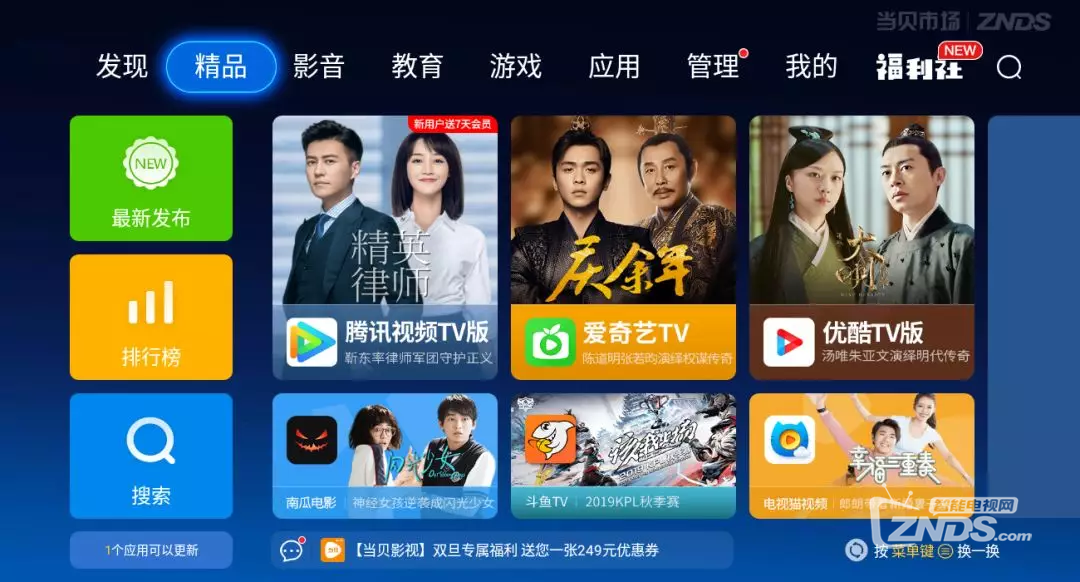Open the 应用 tab

(x=614, y=67)
